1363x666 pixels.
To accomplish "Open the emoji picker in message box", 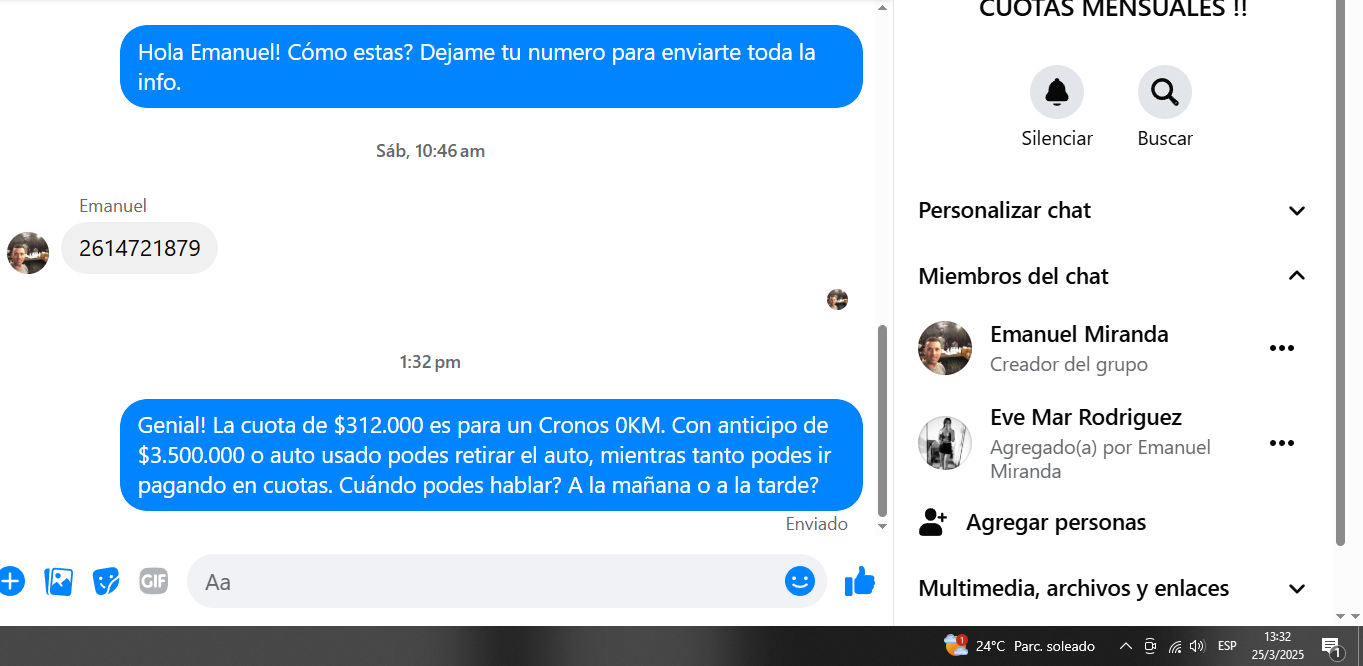I will pos(799,581).
